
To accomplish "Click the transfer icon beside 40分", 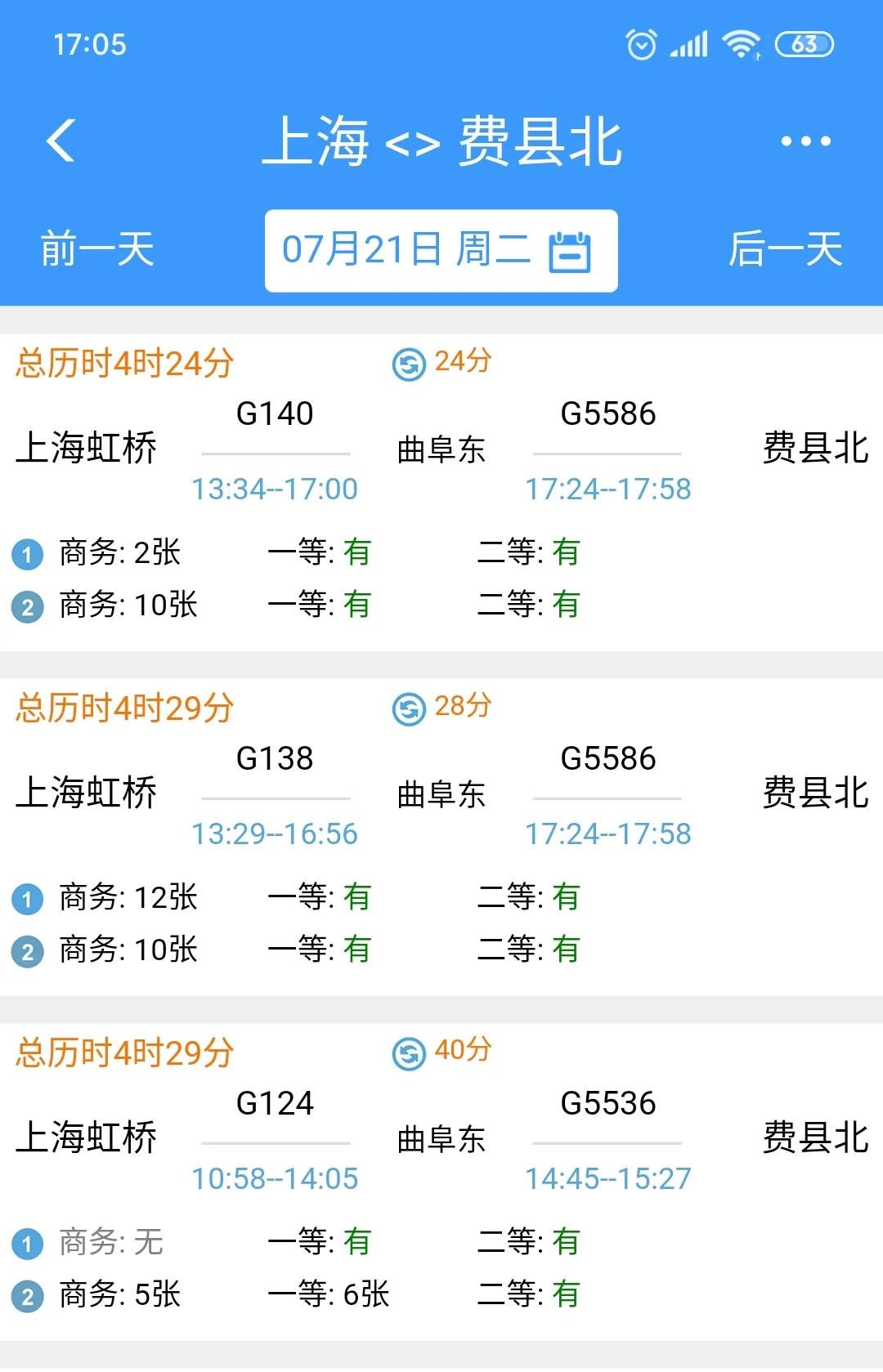I will (x=409, y=1052).
